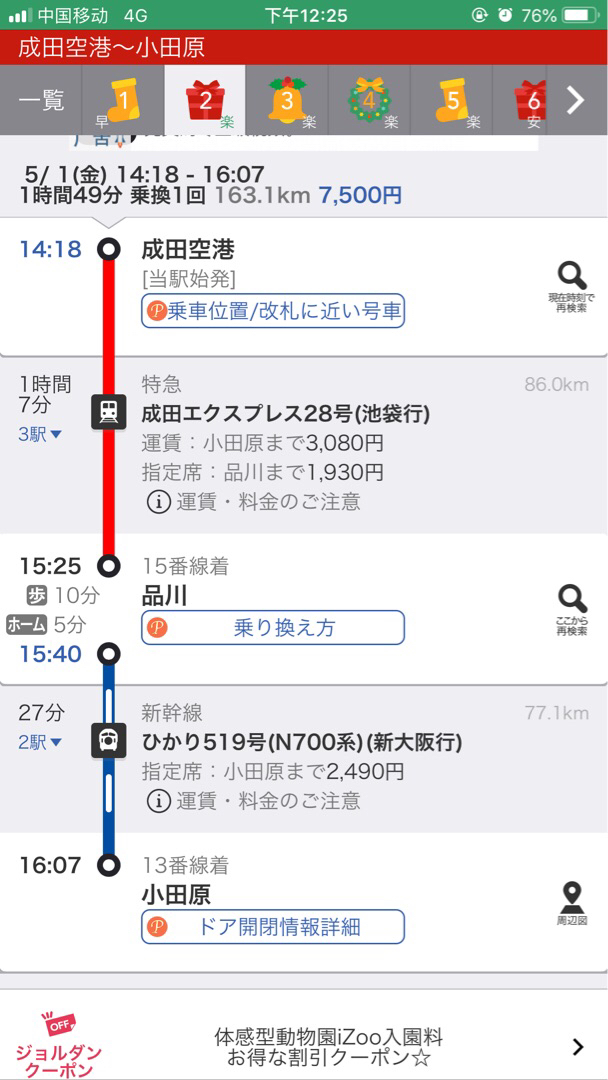Expand the 3駅 stops list

pos(40,434)
